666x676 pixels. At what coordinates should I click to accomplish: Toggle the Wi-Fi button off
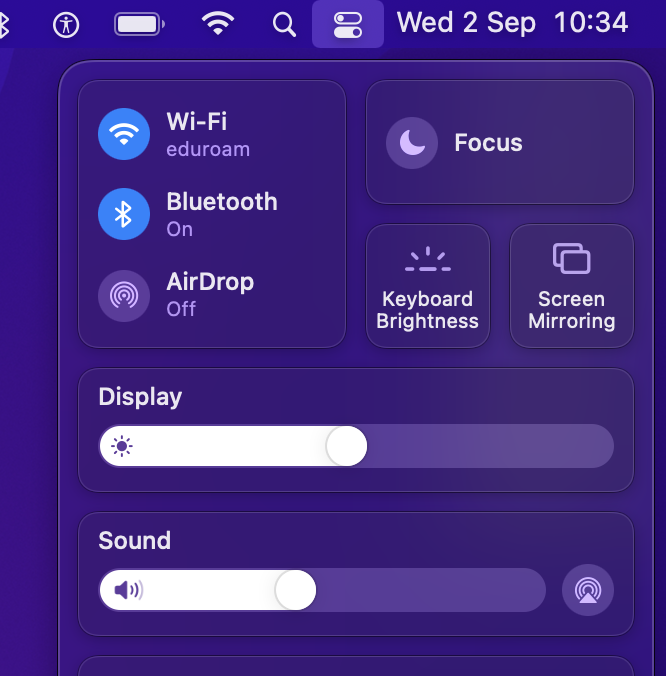click(x=124, y=134)
